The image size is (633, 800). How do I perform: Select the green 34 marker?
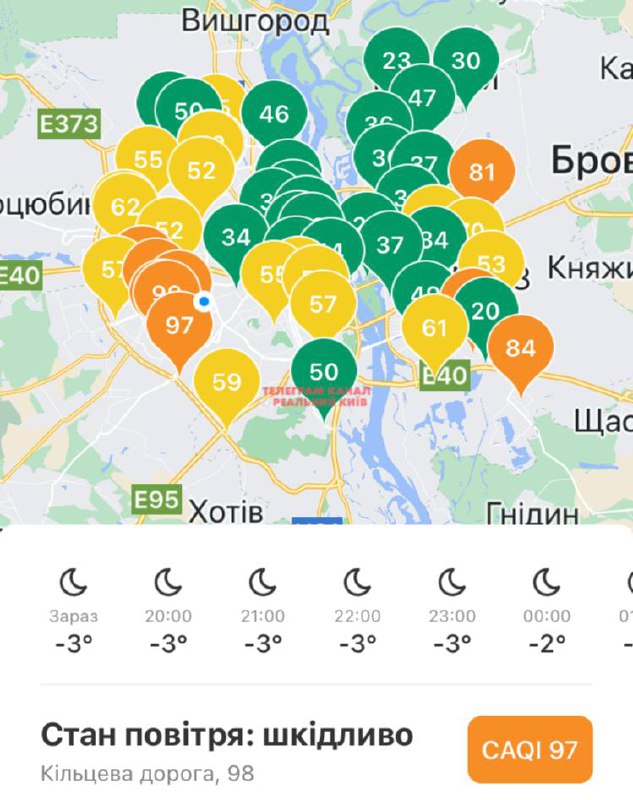coord(236,238)
